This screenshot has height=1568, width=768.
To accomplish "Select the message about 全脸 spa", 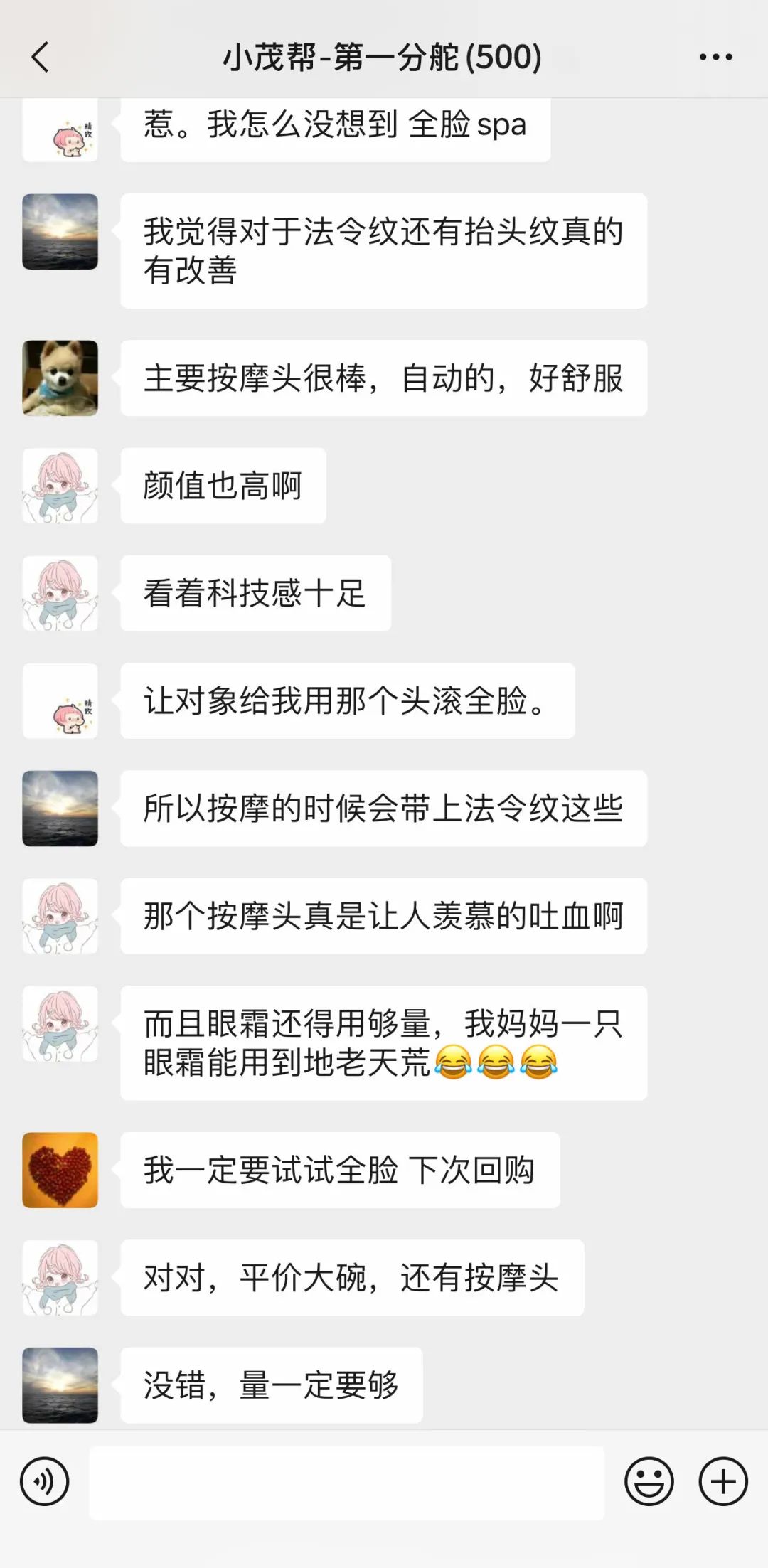I will pos(334,127).
